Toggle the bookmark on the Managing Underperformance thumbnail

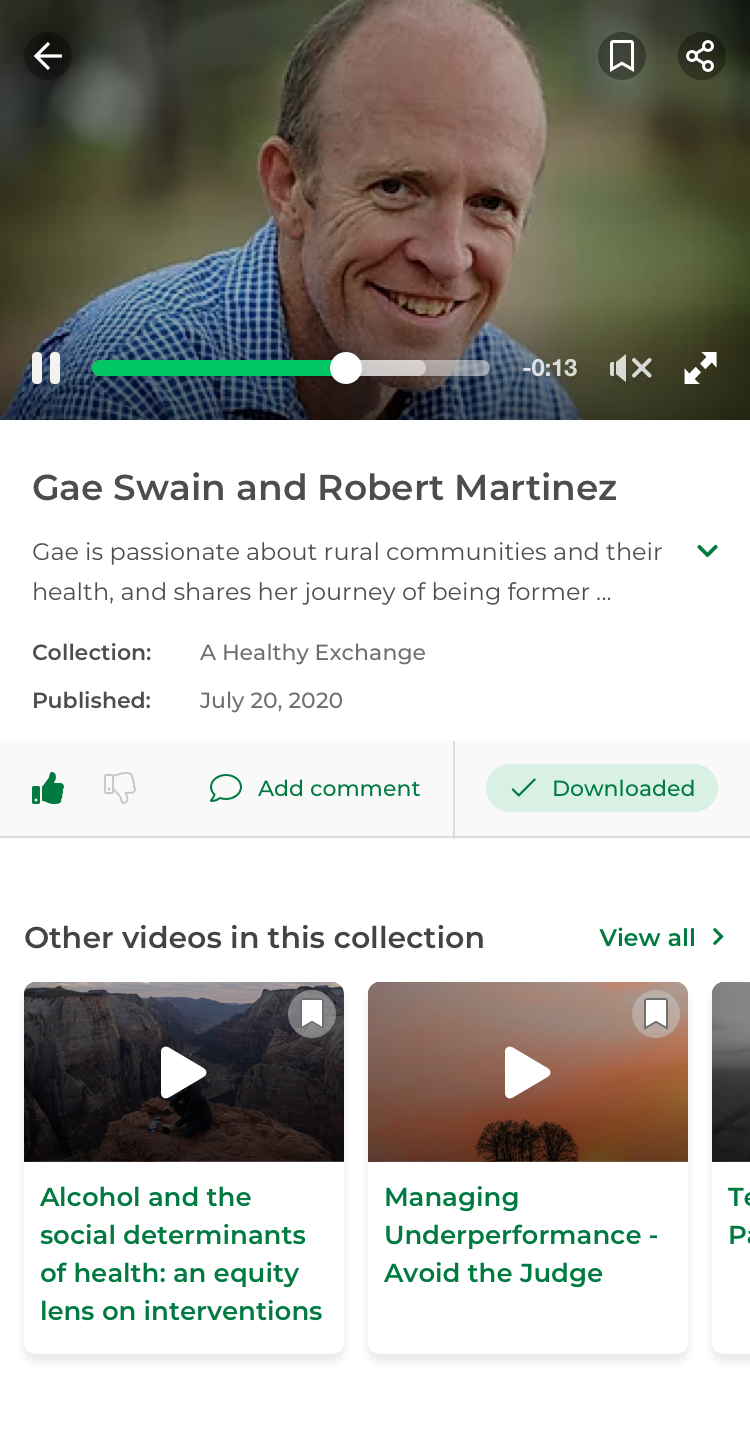656,1013
